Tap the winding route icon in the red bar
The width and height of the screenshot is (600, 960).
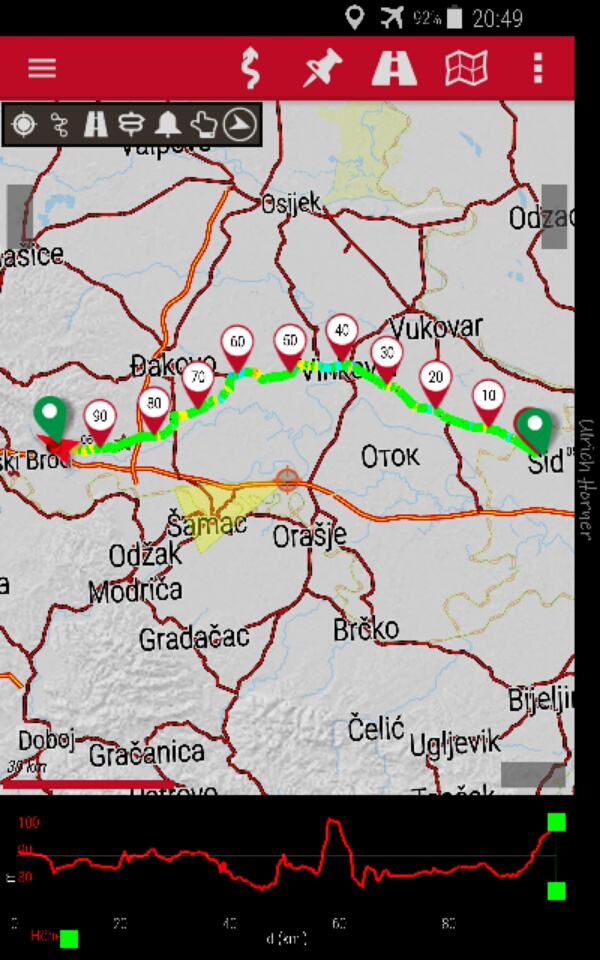tap(249, 68)
